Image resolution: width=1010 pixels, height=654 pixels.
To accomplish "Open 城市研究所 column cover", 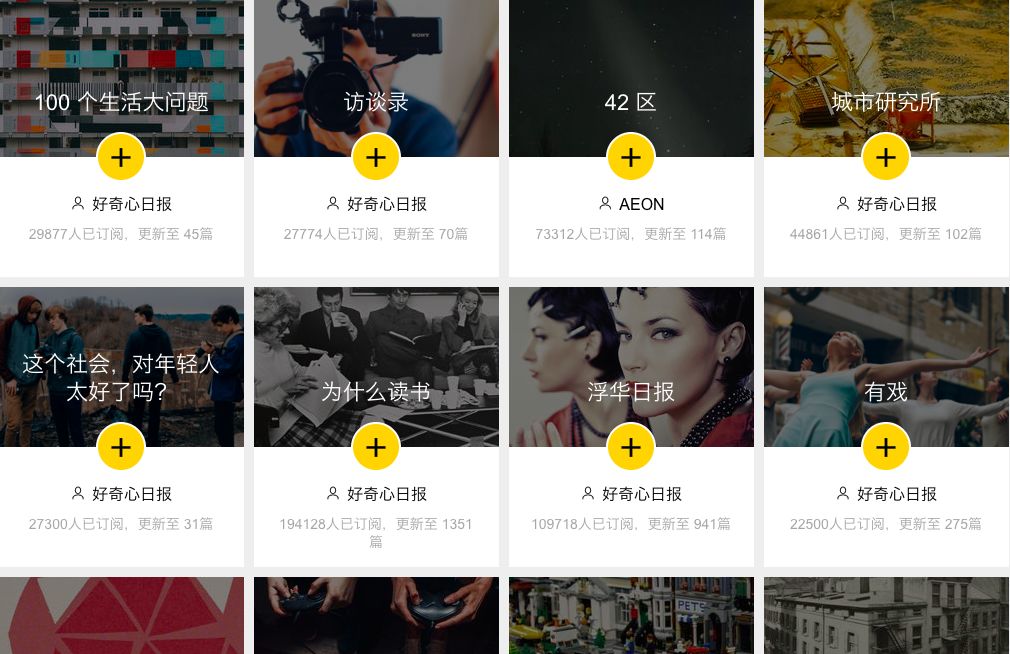I will [886, 60].
